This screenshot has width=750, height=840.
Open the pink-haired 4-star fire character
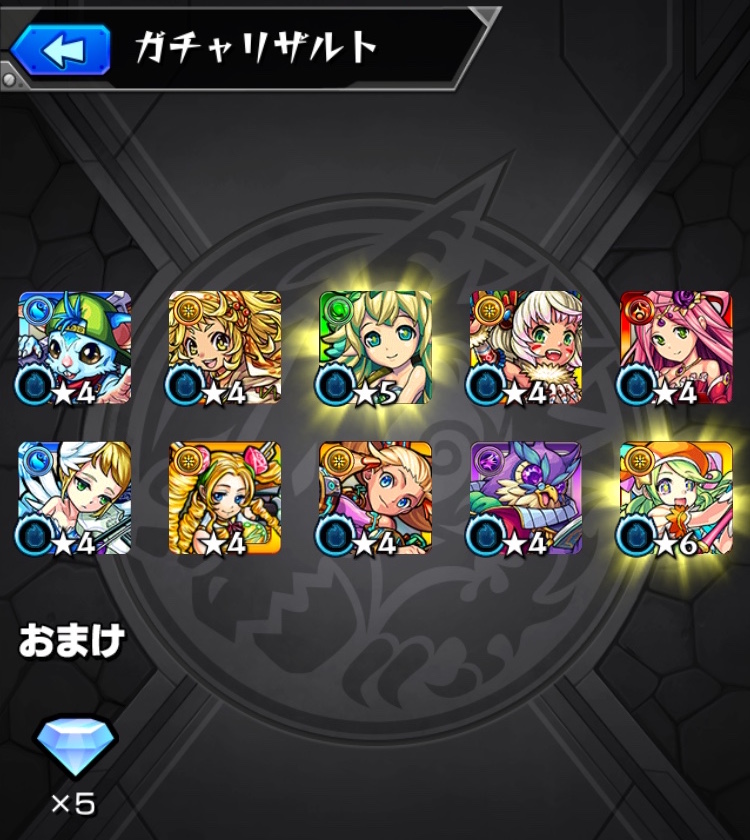[676, 347]
